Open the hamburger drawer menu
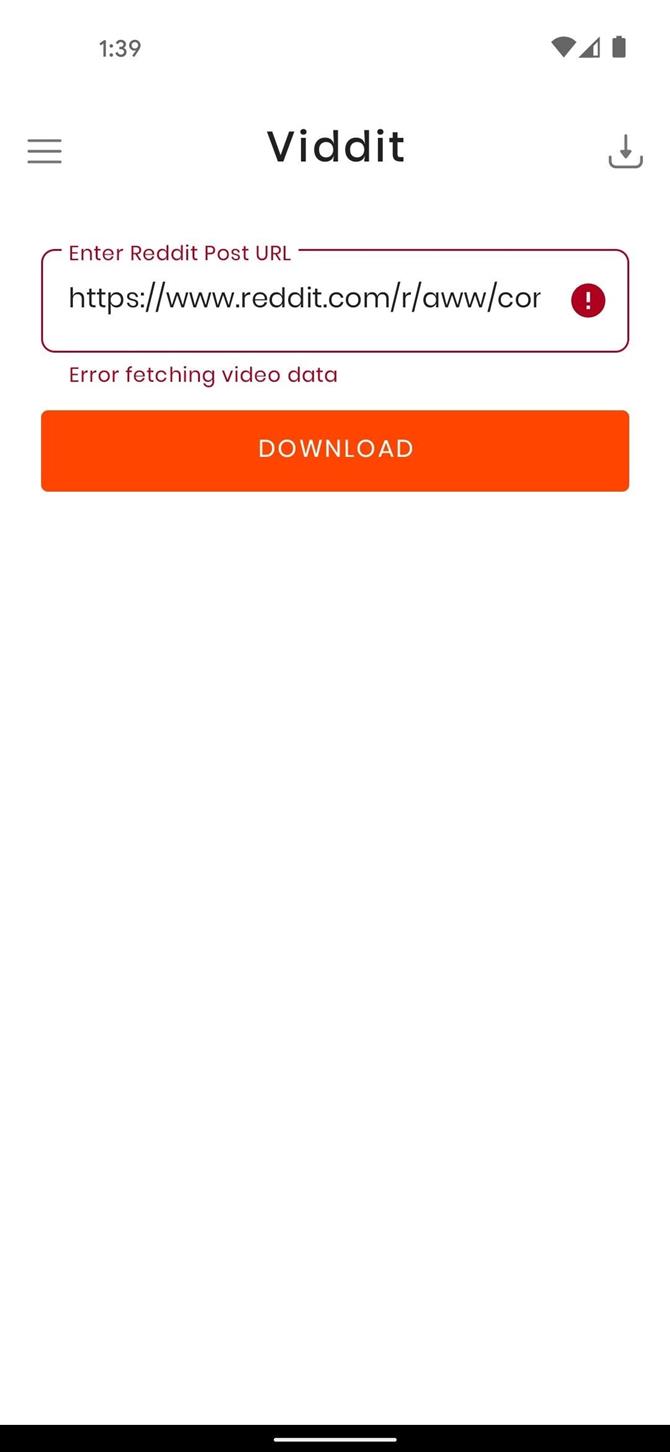Image resolution: width=670 pixels, height=1452 pixels. point(44,151)
